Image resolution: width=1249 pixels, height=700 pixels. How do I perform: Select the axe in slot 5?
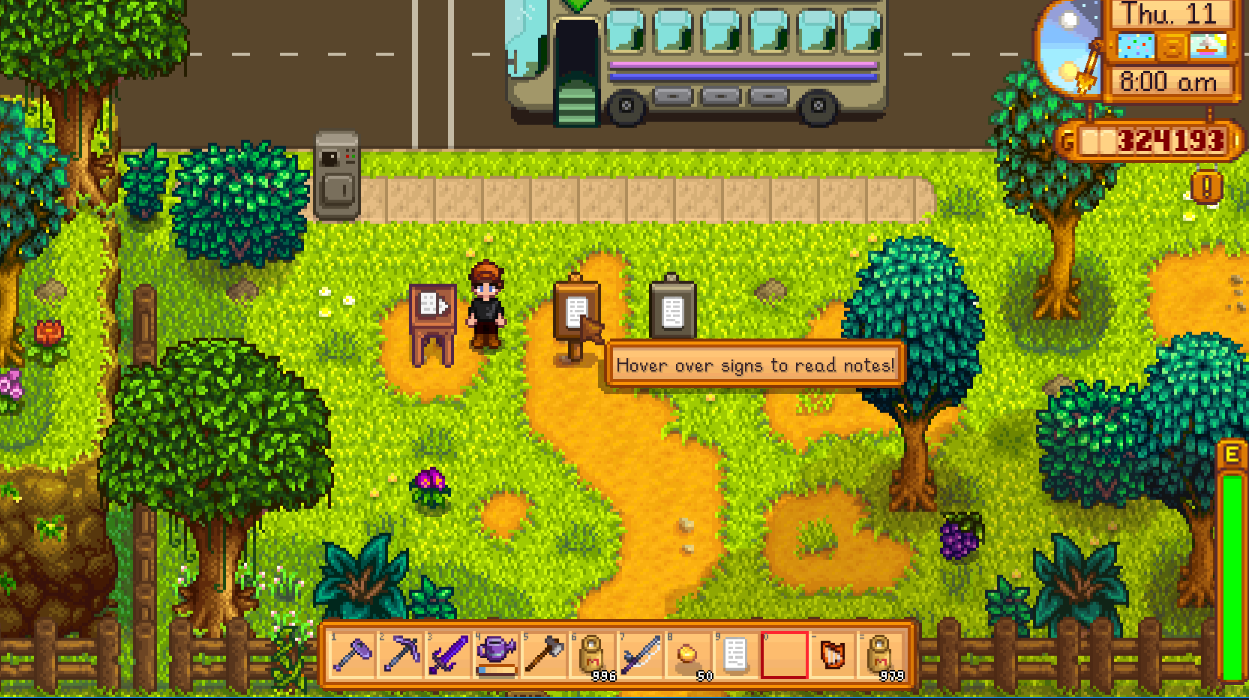click(544, 655)
